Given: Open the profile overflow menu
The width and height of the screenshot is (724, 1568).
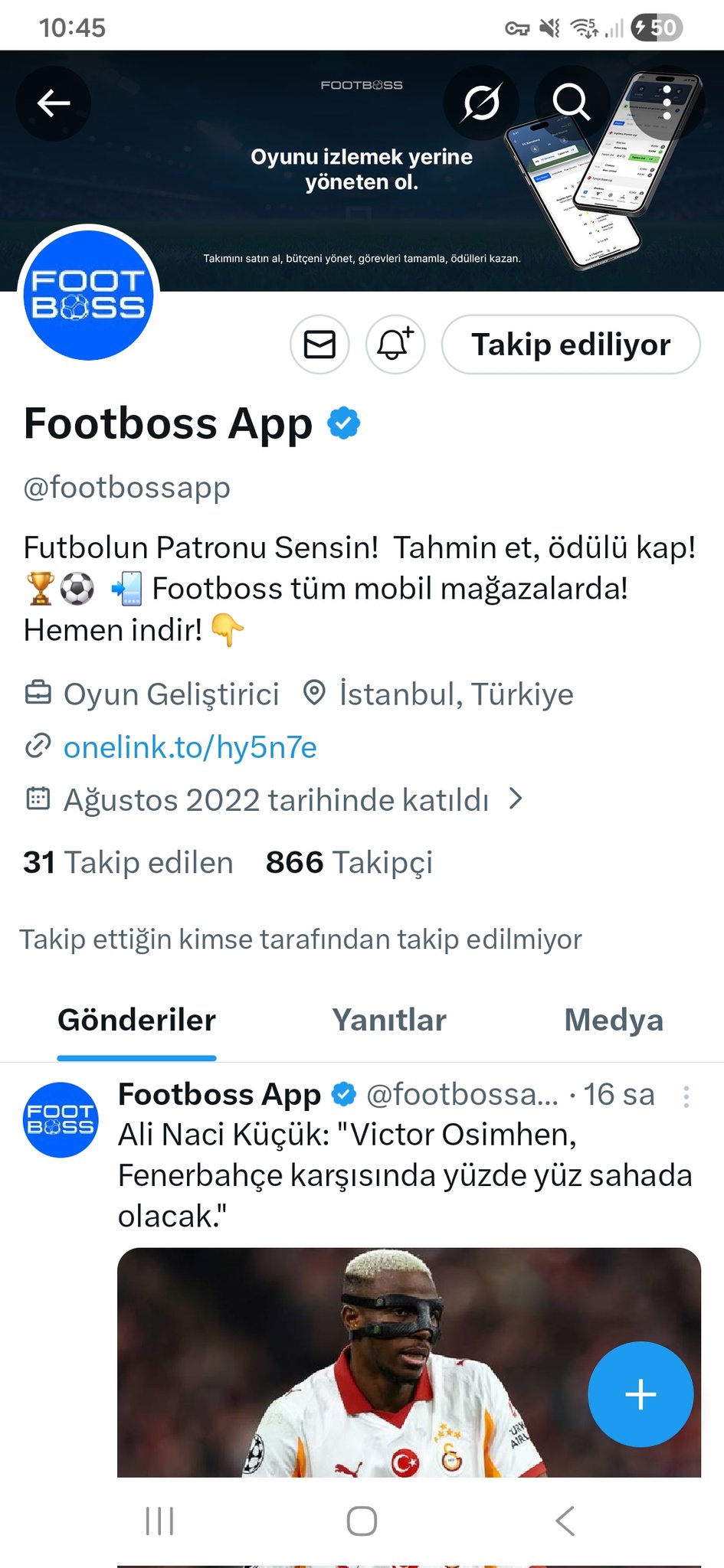Looking at the screenshot, I should [667, 103].
